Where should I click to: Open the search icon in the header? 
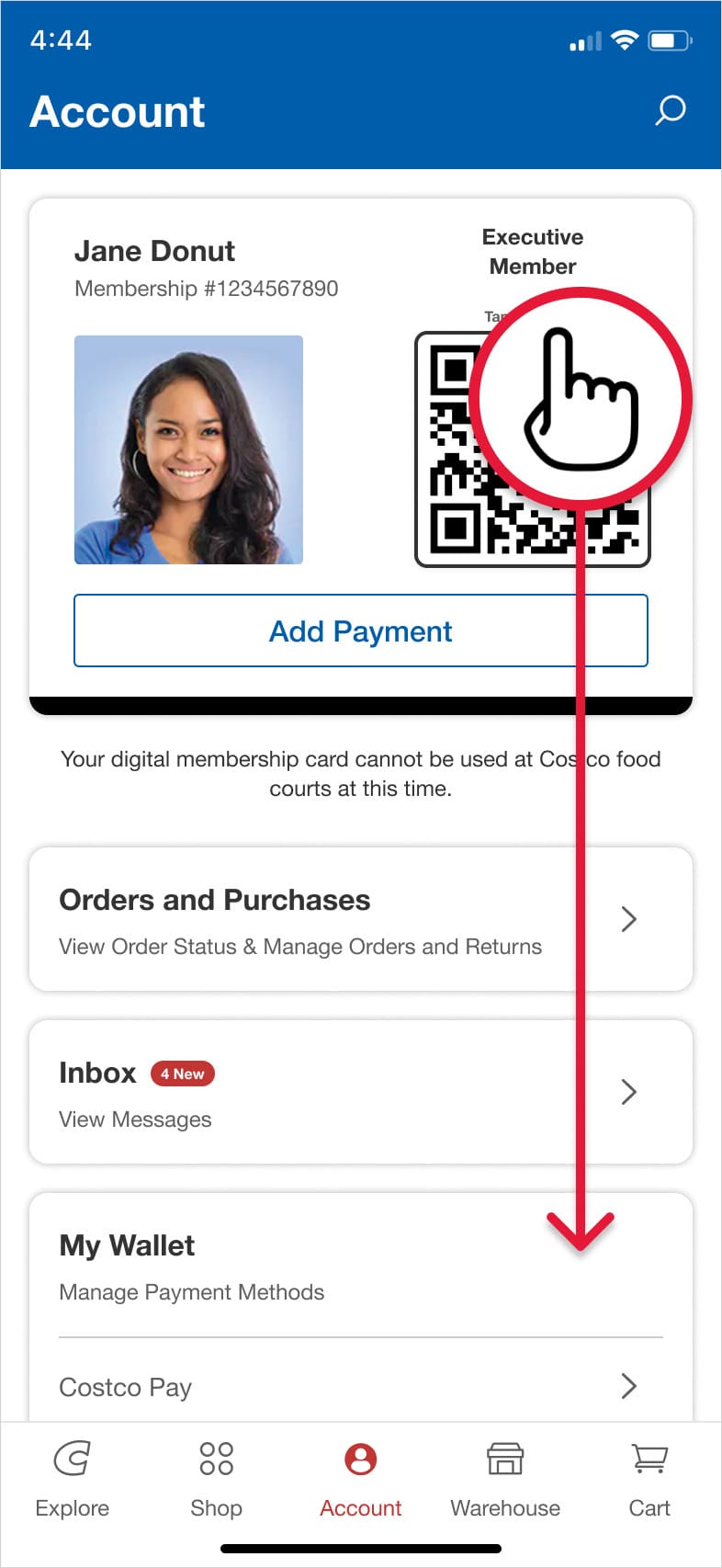[670, 110]
